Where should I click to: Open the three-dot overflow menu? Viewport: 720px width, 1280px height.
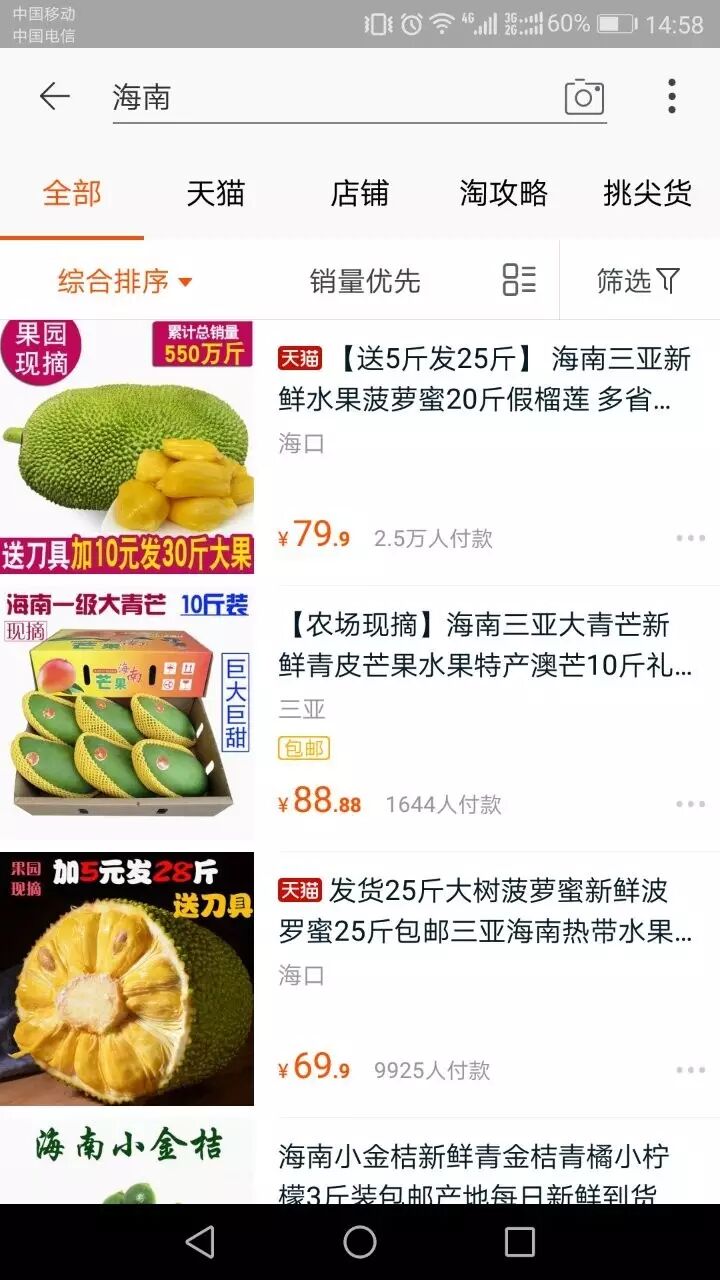672,97
